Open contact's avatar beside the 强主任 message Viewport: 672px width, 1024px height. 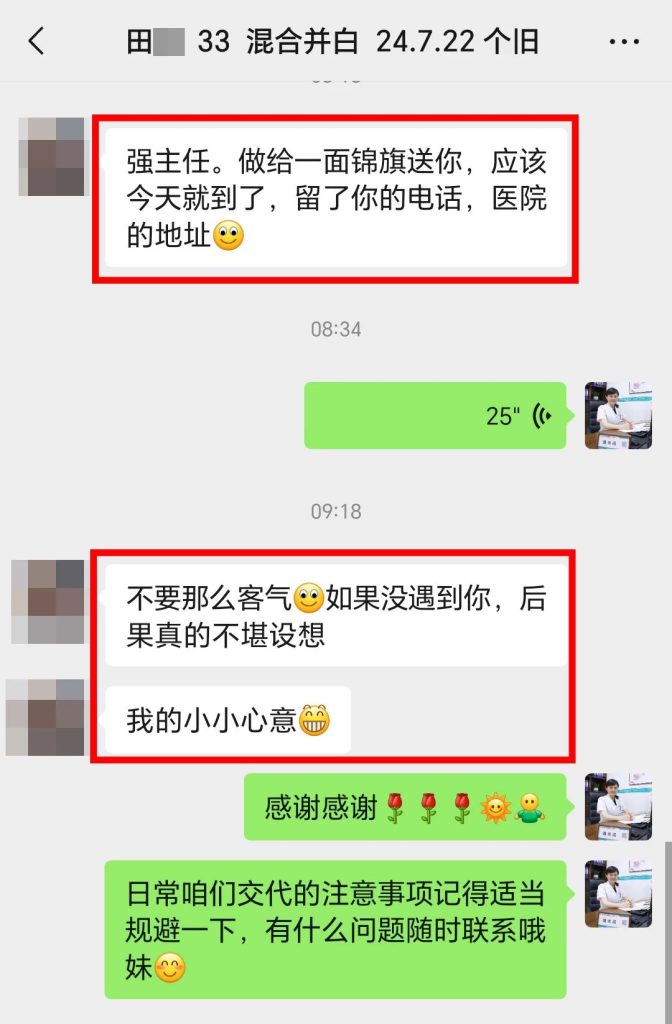pyautogui.click(x=53, y=157)
